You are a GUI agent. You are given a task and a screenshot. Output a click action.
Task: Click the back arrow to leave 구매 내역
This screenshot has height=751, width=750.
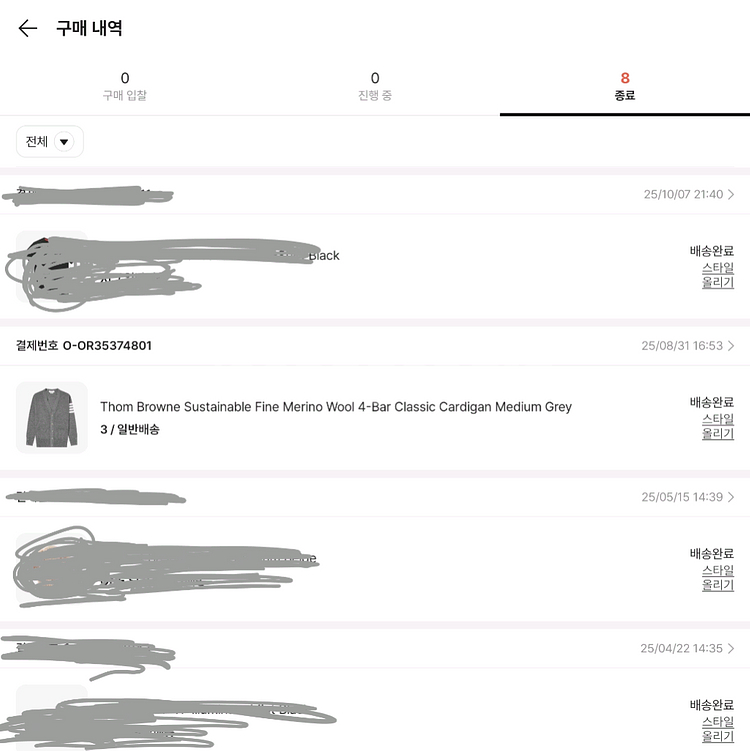click(x=27, y=29)
